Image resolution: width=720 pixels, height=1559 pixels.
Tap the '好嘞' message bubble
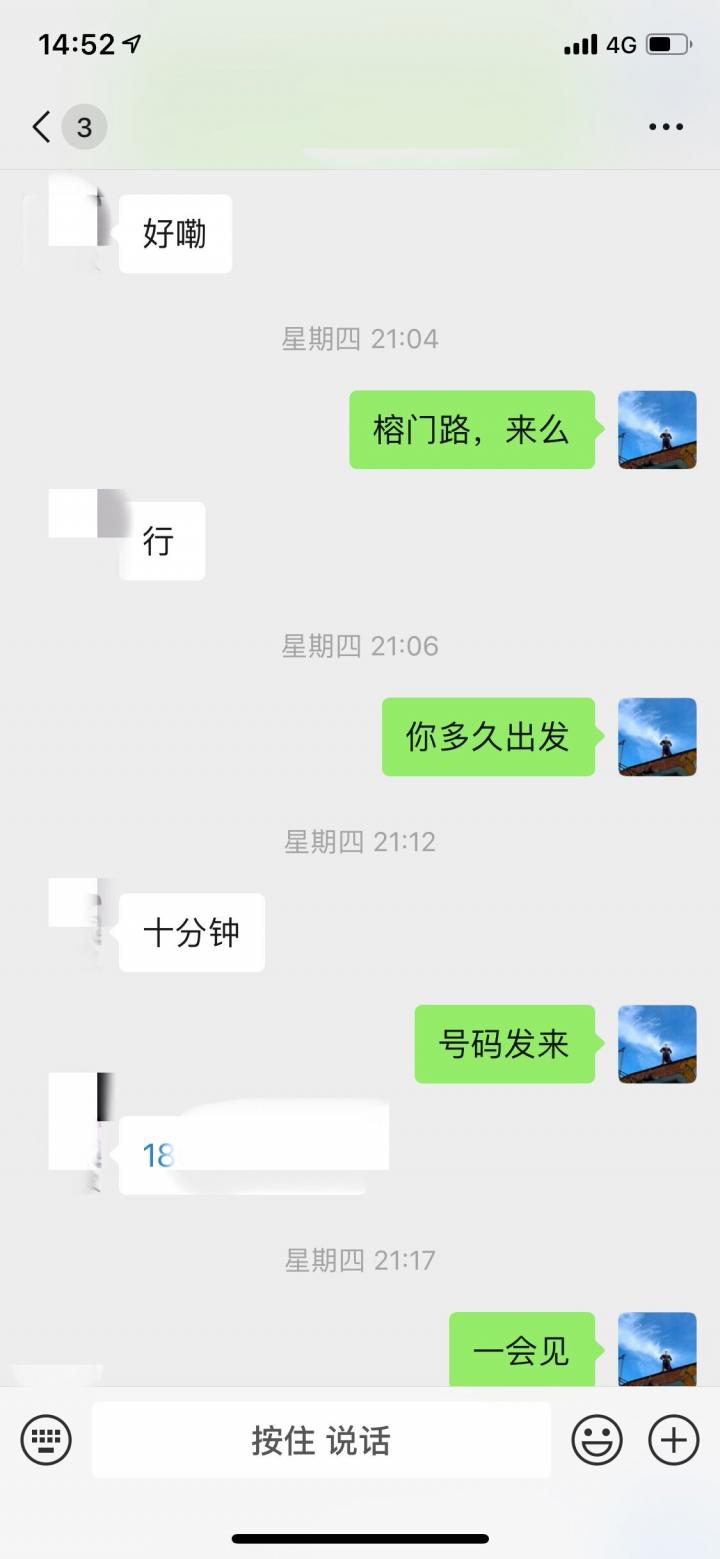[x=174, y=232]
